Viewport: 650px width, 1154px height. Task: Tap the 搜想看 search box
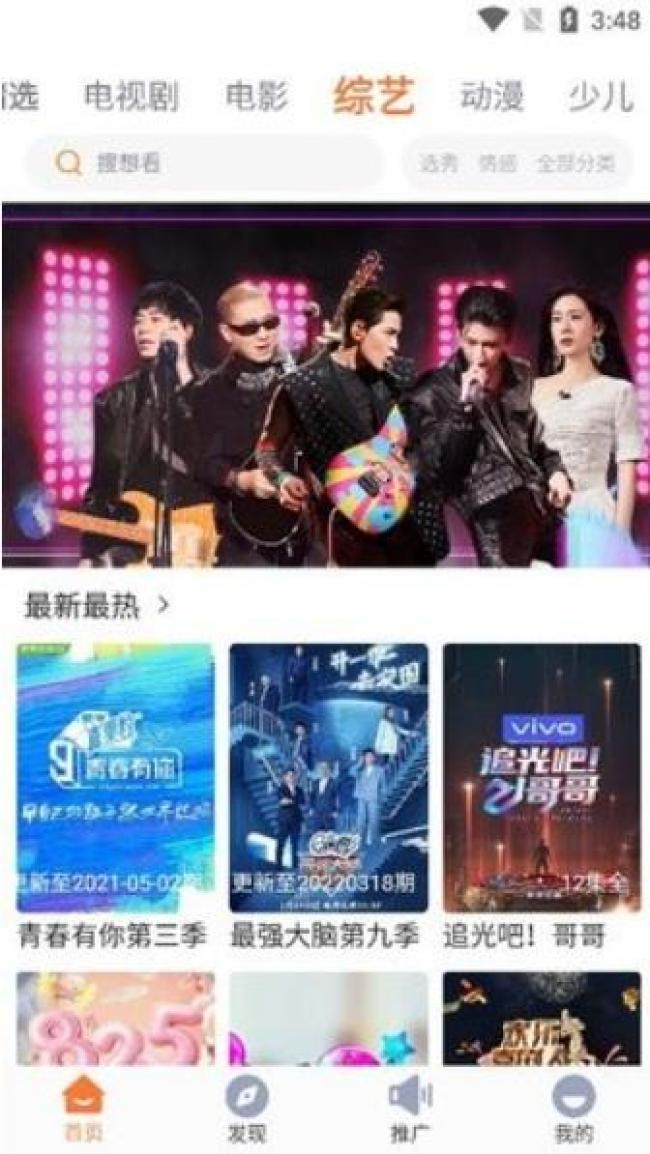205,163
